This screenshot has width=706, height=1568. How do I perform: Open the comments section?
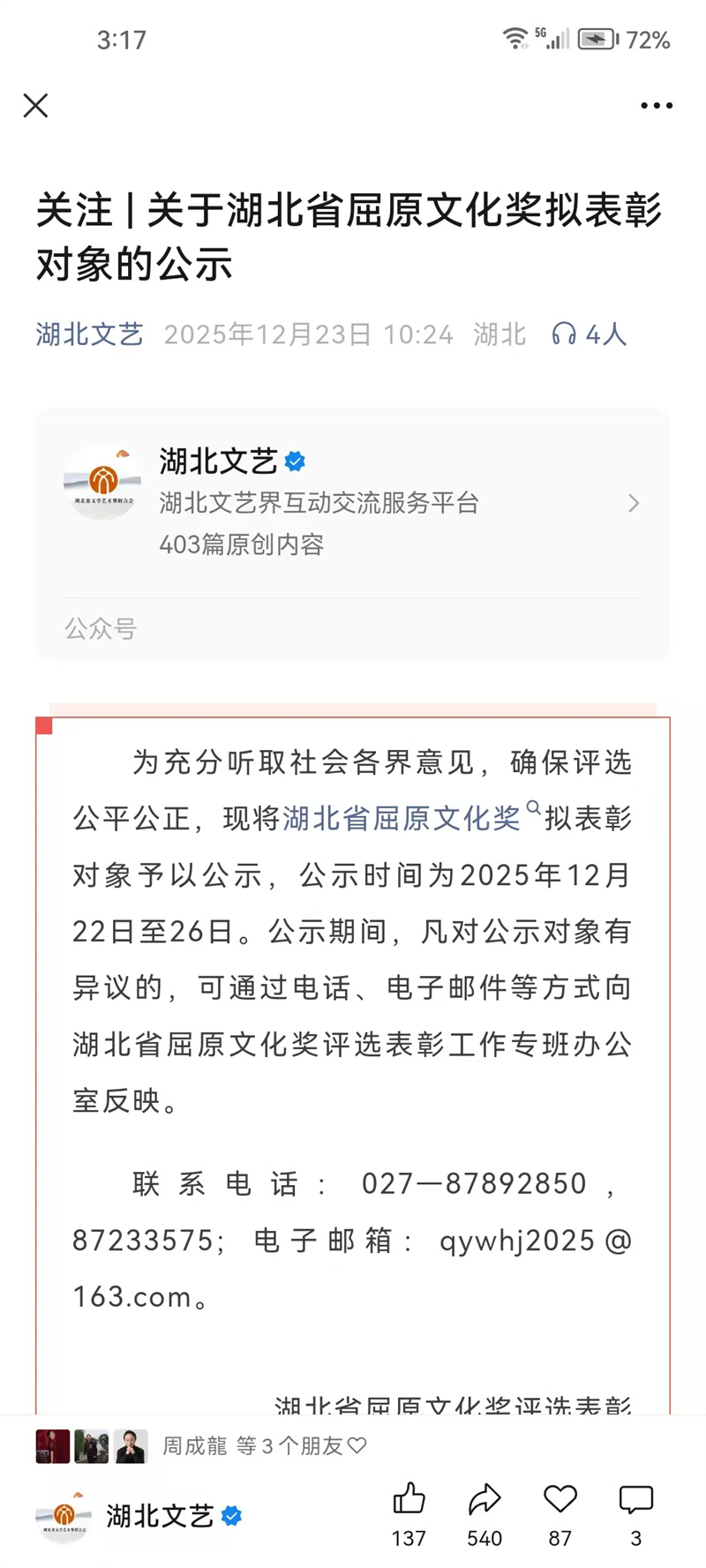(x=635, y=1500)
